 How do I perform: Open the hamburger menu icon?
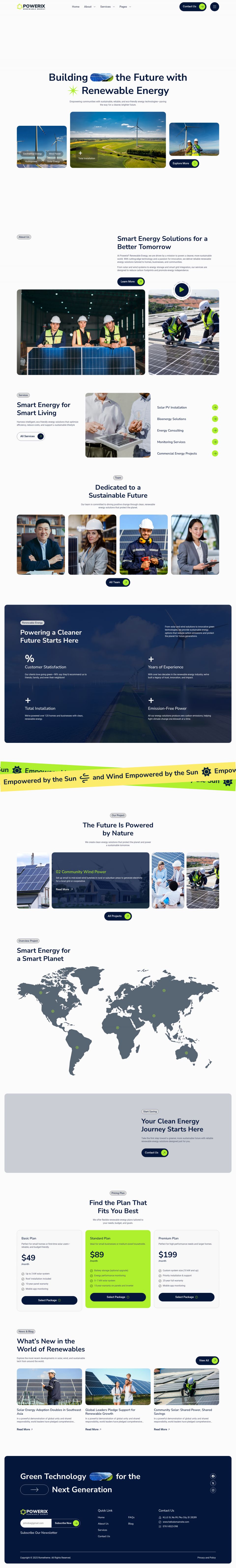pyautogui.click(x=214, y=7)
